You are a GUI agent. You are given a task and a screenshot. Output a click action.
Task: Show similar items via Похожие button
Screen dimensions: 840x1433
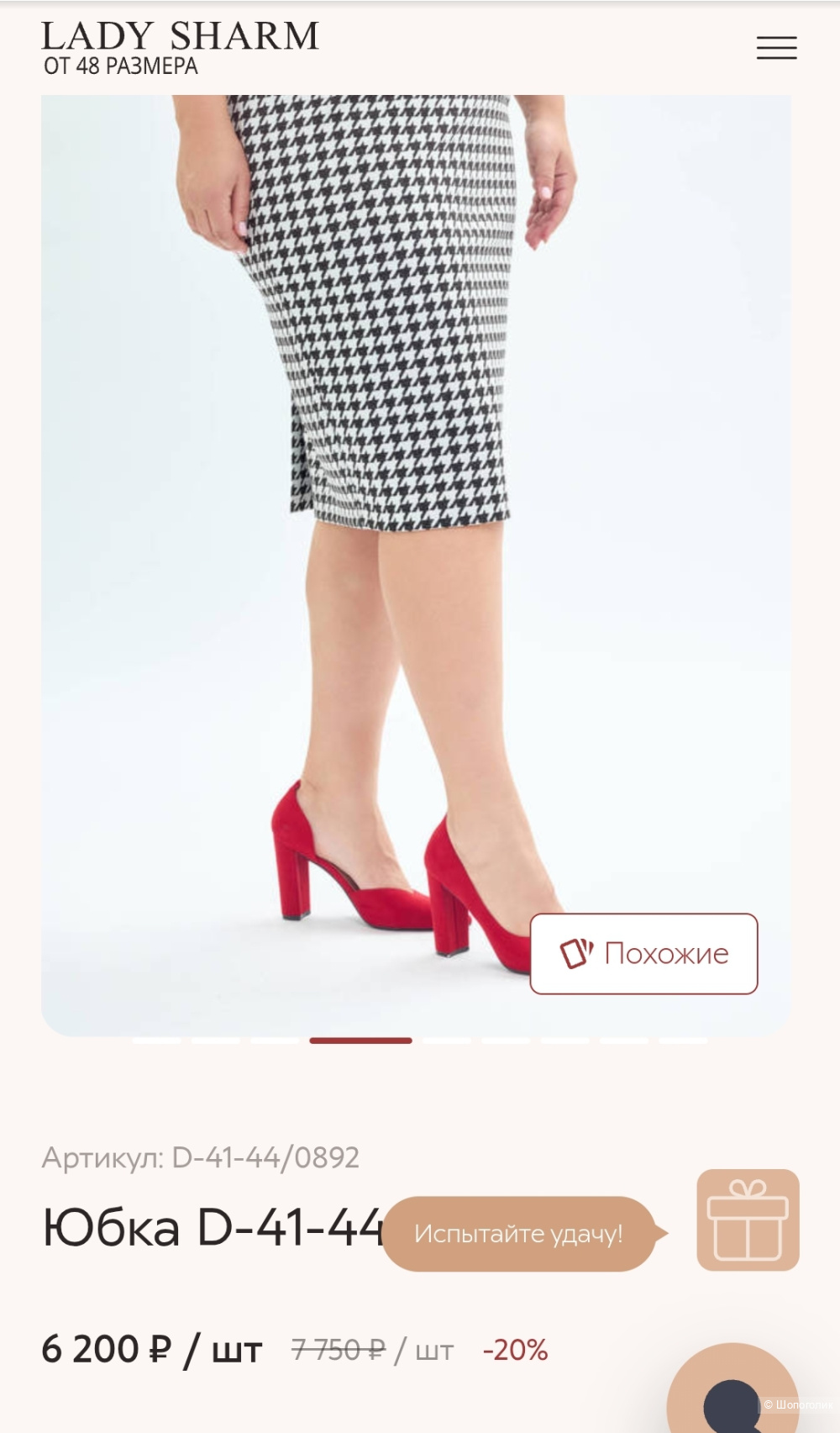point(643,954)
